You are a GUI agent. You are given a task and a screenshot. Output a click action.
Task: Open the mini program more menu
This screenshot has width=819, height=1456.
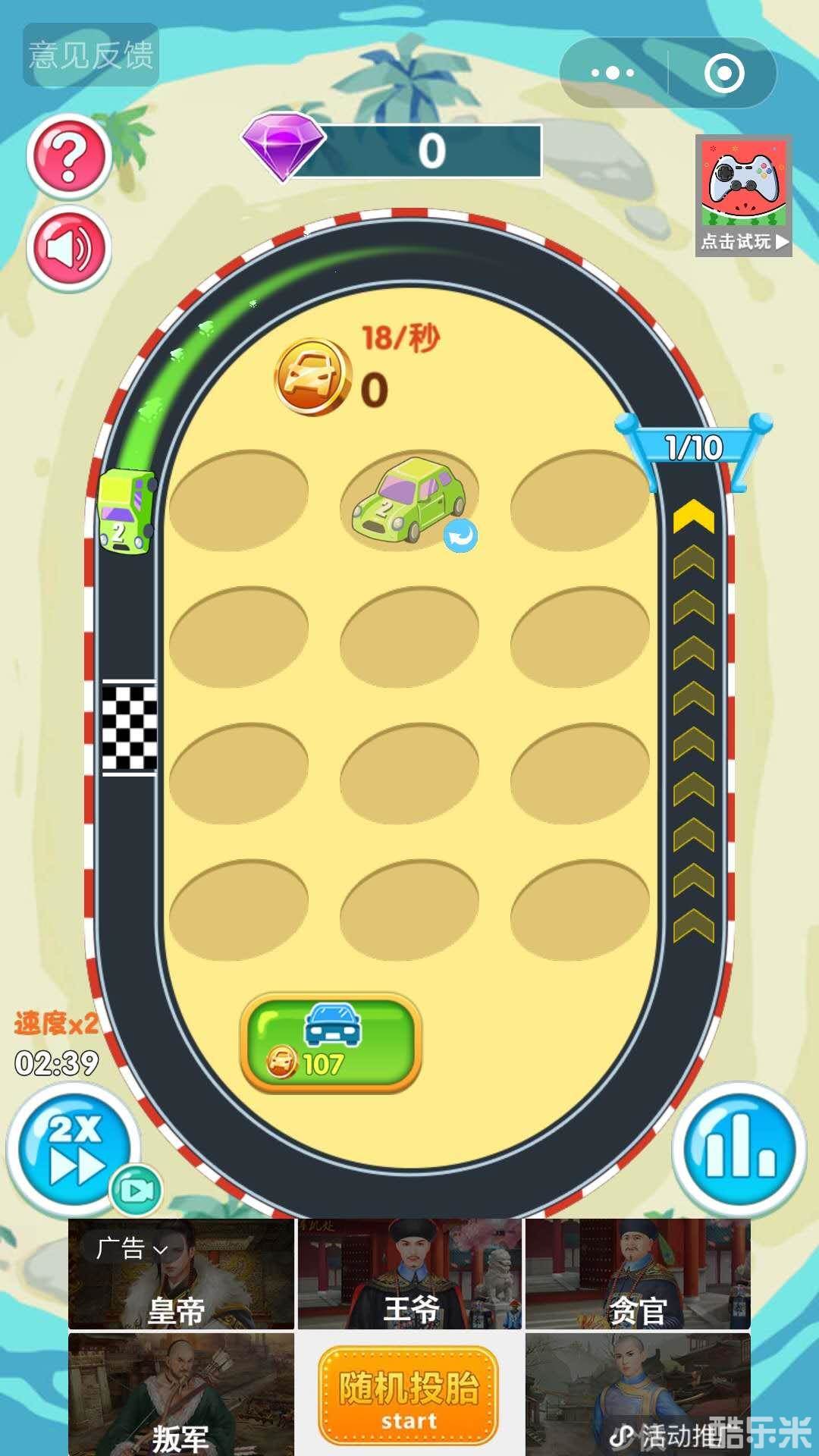point(613,74)
